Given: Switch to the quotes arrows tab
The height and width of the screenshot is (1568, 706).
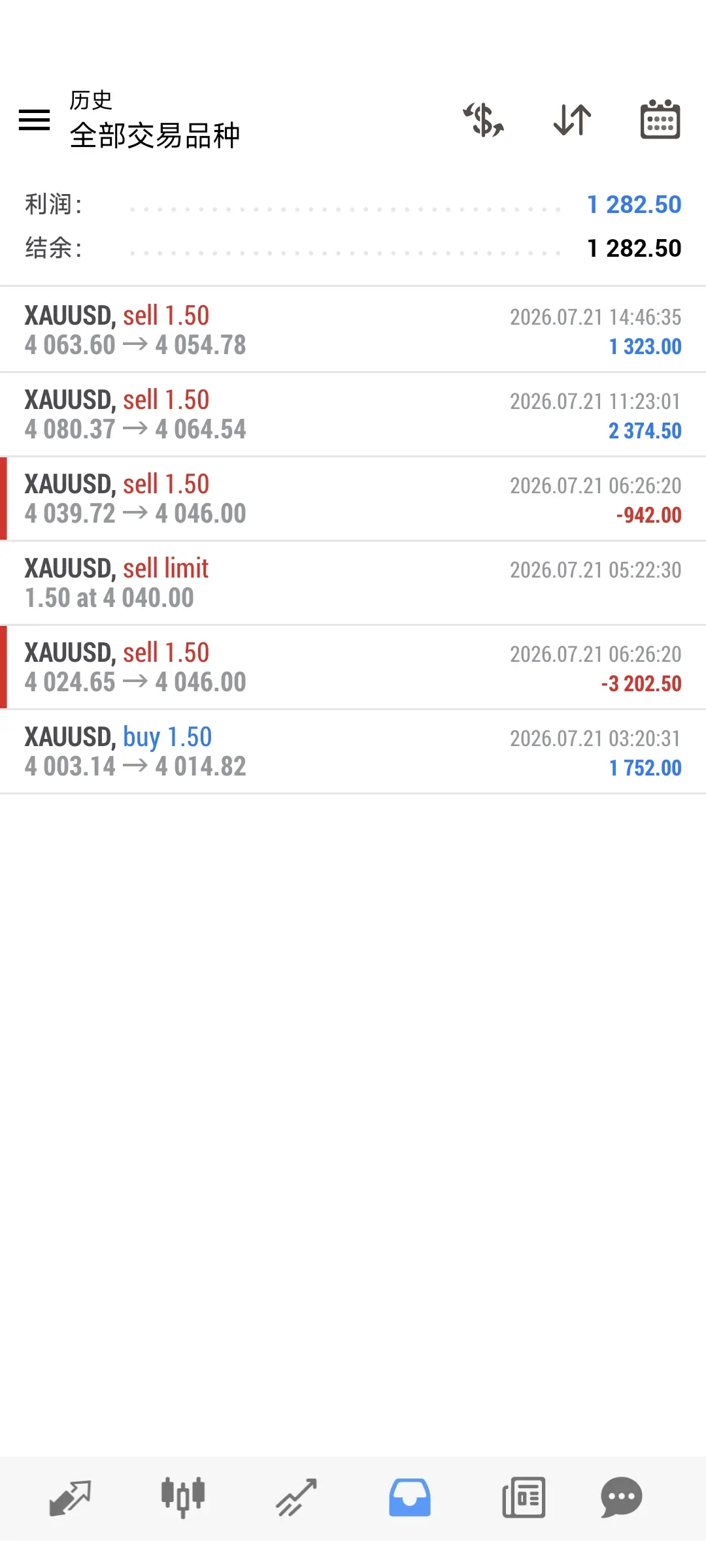Looking at the screenshot, I should [x=70, y=1497].
